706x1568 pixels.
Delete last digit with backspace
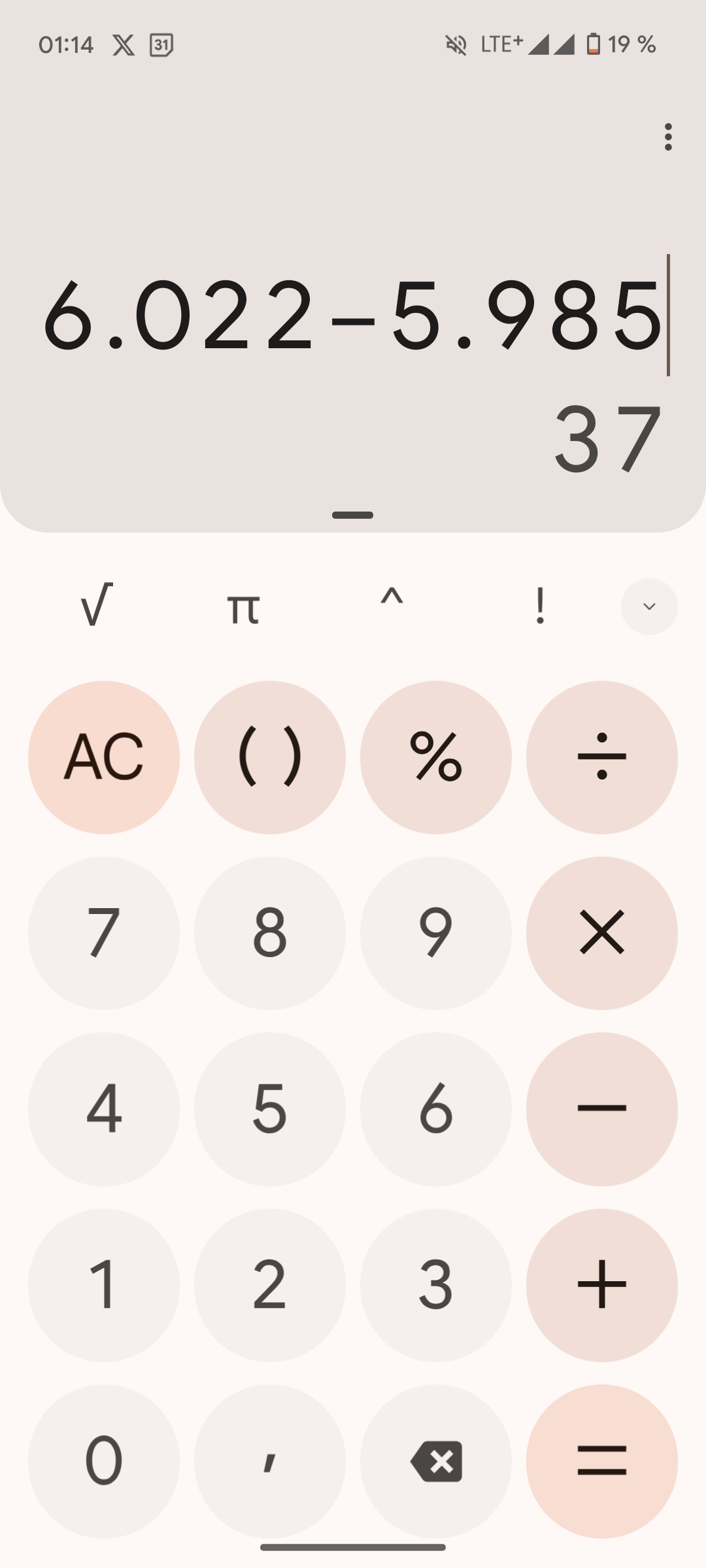point(436,1461)
